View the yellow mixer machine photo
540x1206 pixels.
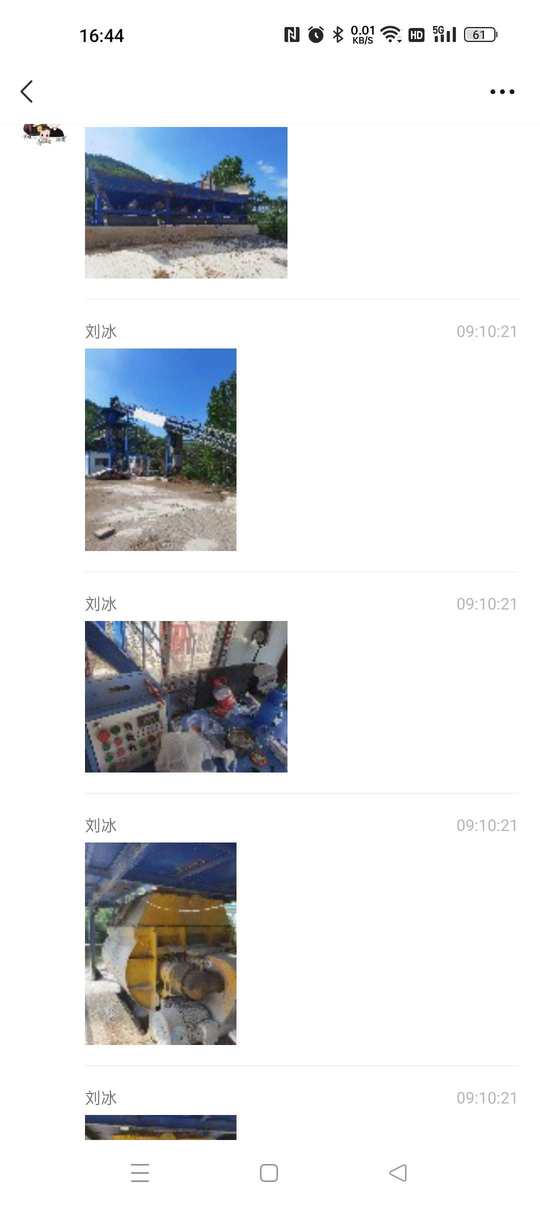[161, 943]
